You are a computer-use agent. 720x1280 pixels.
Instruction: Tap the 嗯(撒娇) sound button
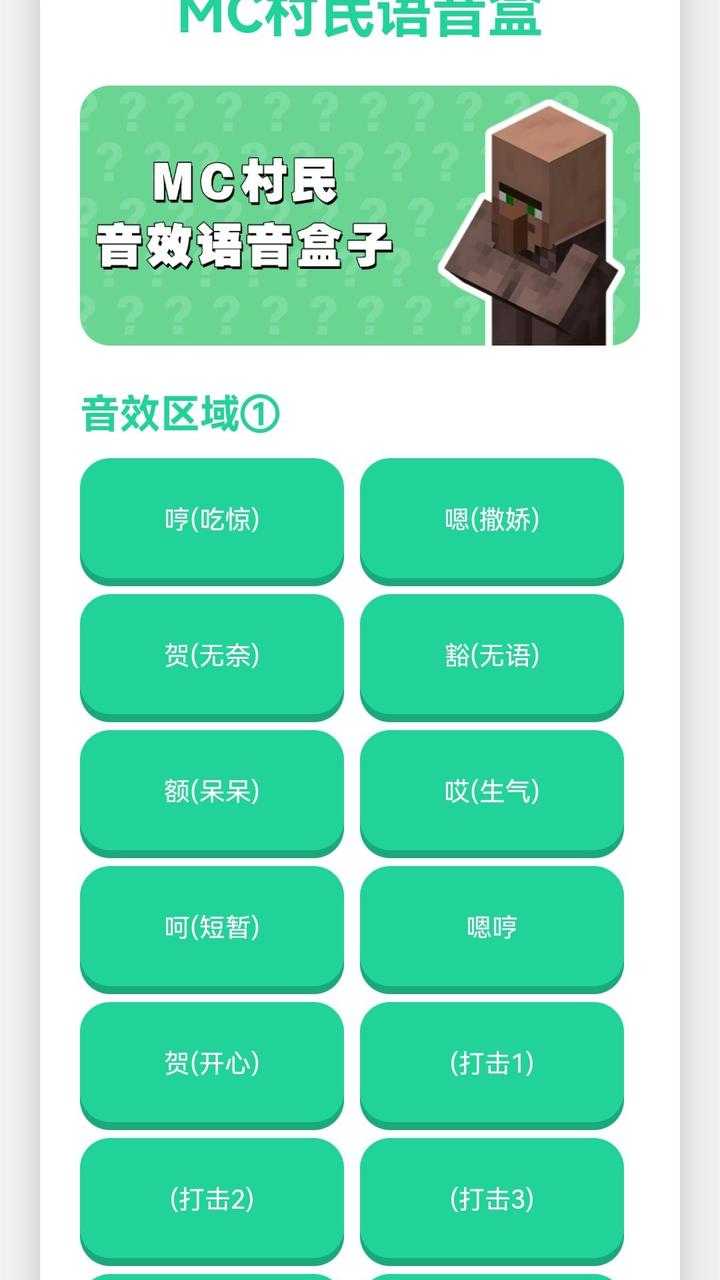pos(492,519)
